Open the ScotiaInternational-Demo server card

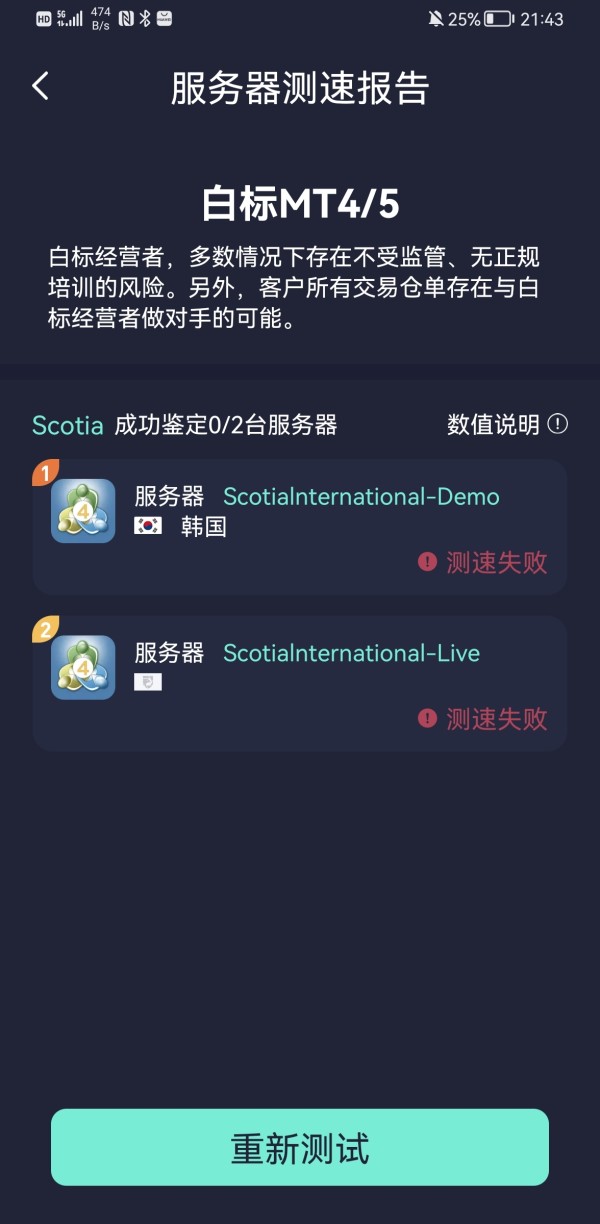pyautogui.click(x=300, y=527)
